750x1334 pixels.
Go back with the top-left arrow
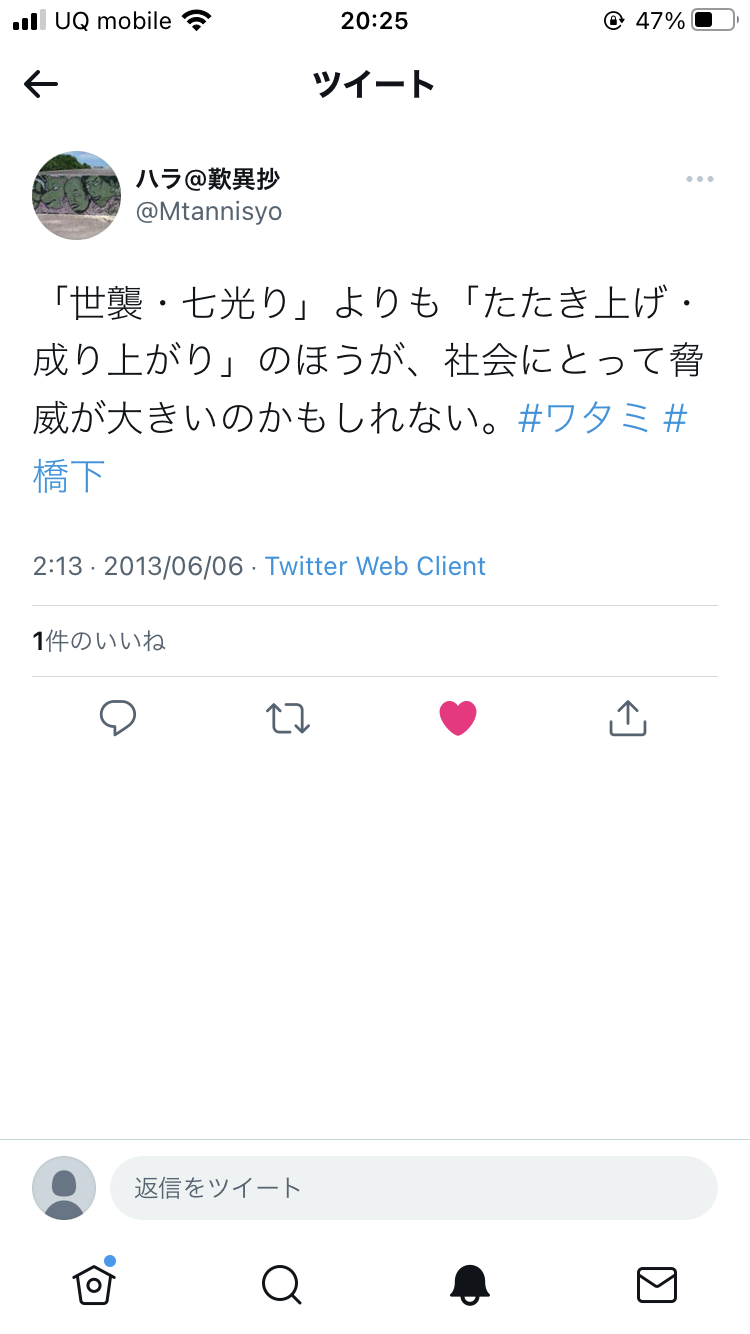coord(41,85)
